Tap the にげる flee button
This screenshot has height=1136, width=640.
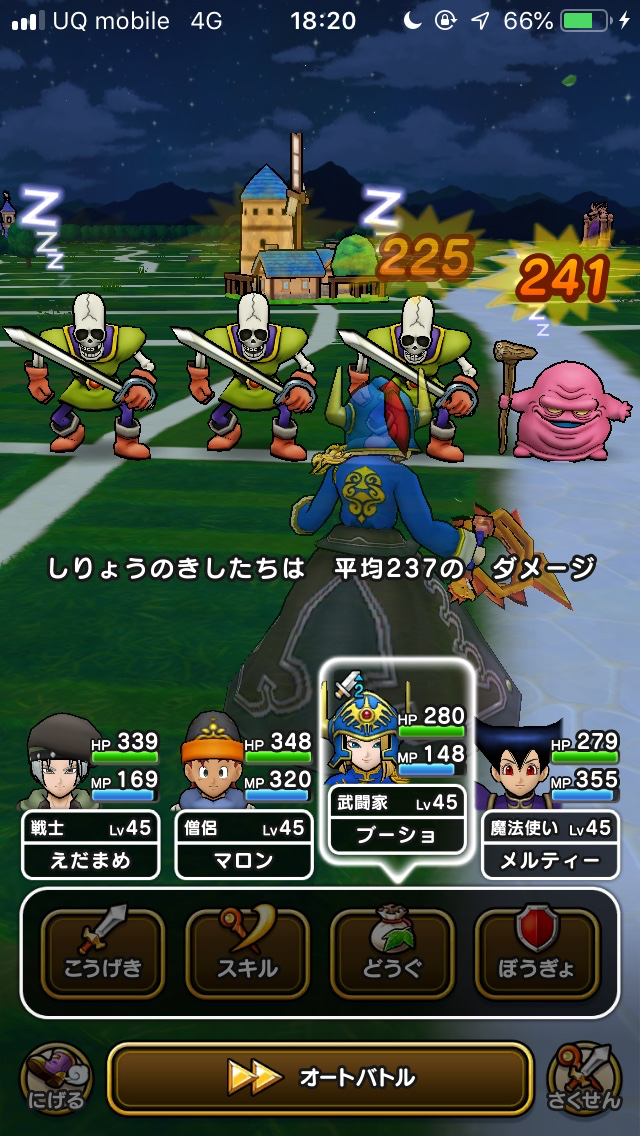click(58, 1080)
